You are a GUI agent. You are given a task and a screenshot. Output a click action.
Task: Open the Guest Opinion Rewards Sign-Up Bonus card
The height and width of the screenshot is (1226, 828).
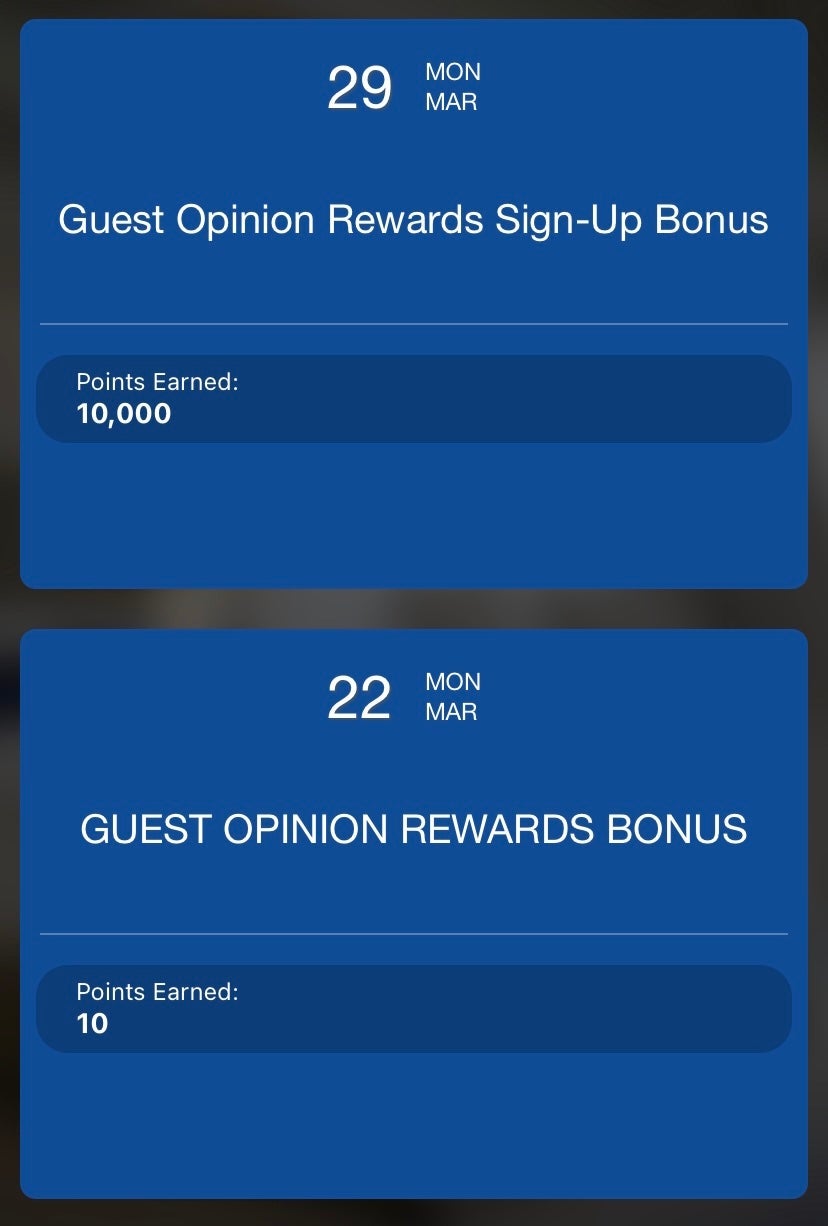(x=414, y=300)
